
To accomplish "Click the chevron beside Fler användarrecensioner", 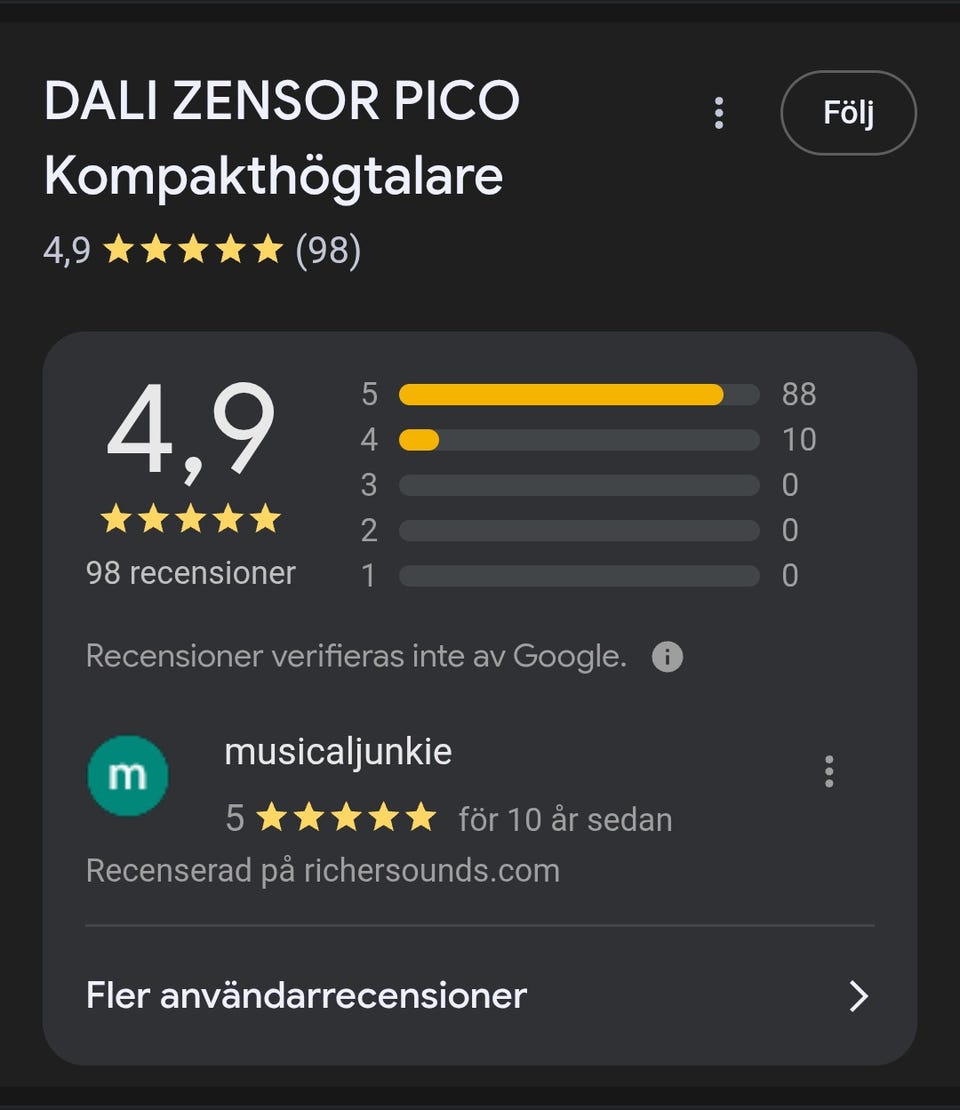I will [x=858, y=996].
